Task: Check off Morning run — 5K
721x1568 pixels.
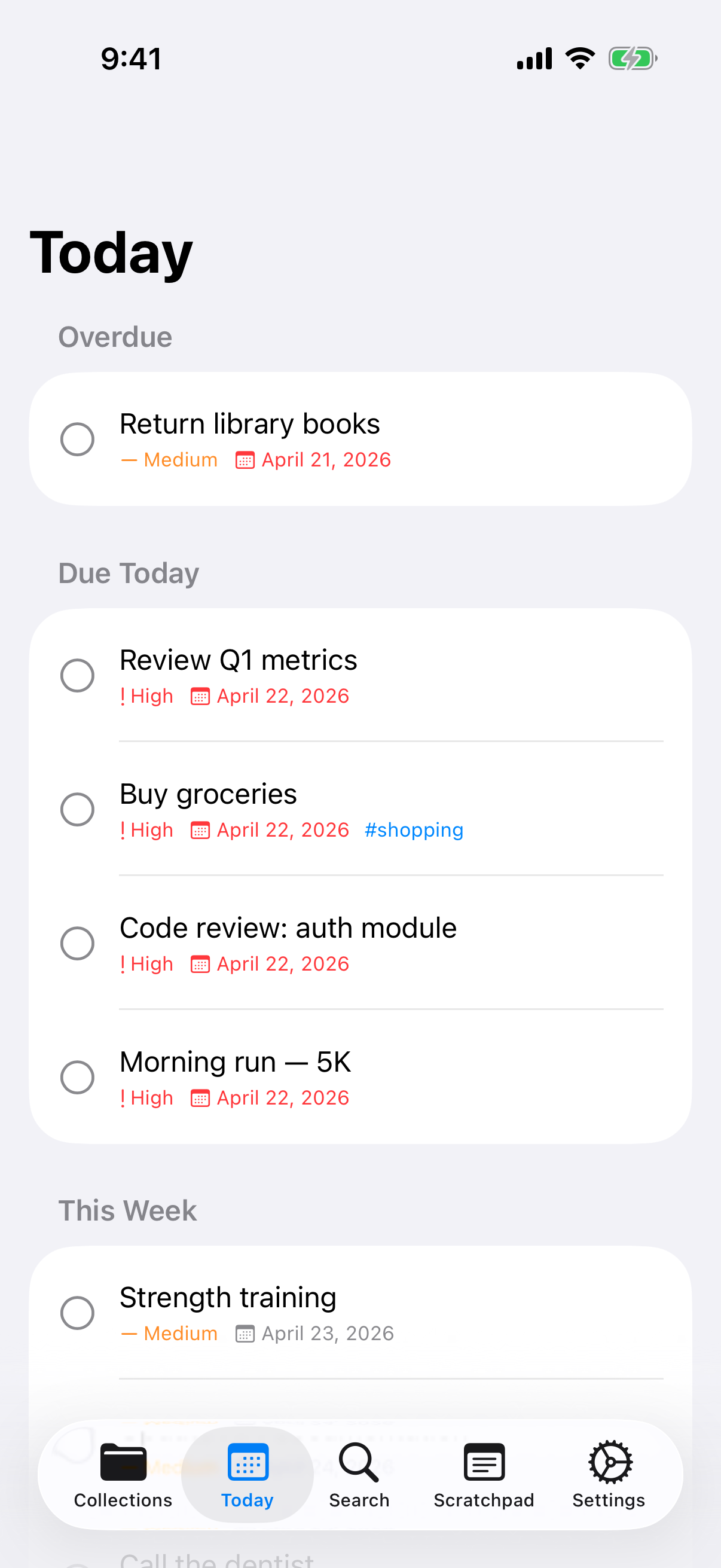Action: pyautogui.click(x=77, y=1077)
